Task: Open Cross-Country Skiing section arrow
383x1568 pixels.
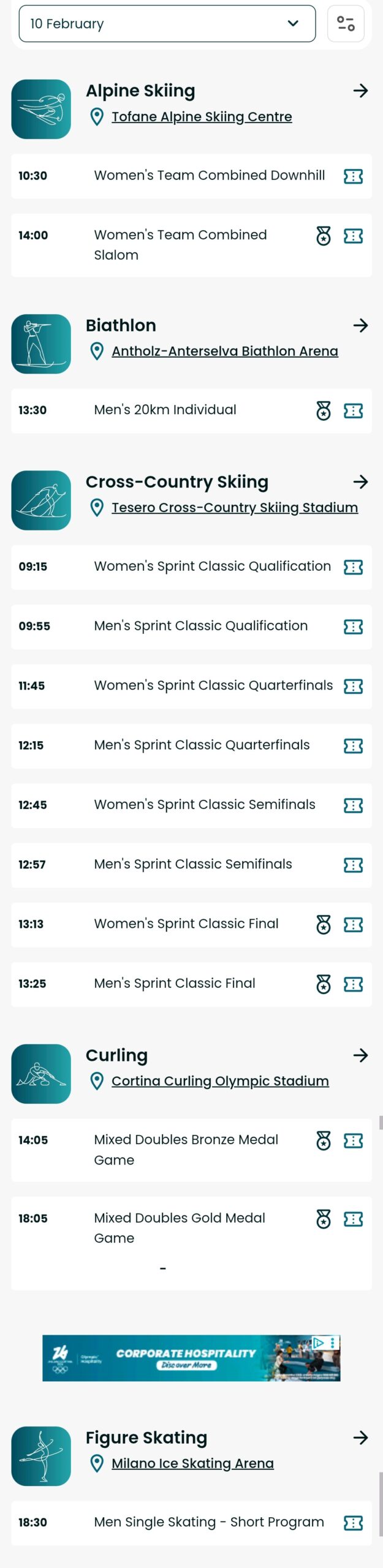Action: (360, 482)
